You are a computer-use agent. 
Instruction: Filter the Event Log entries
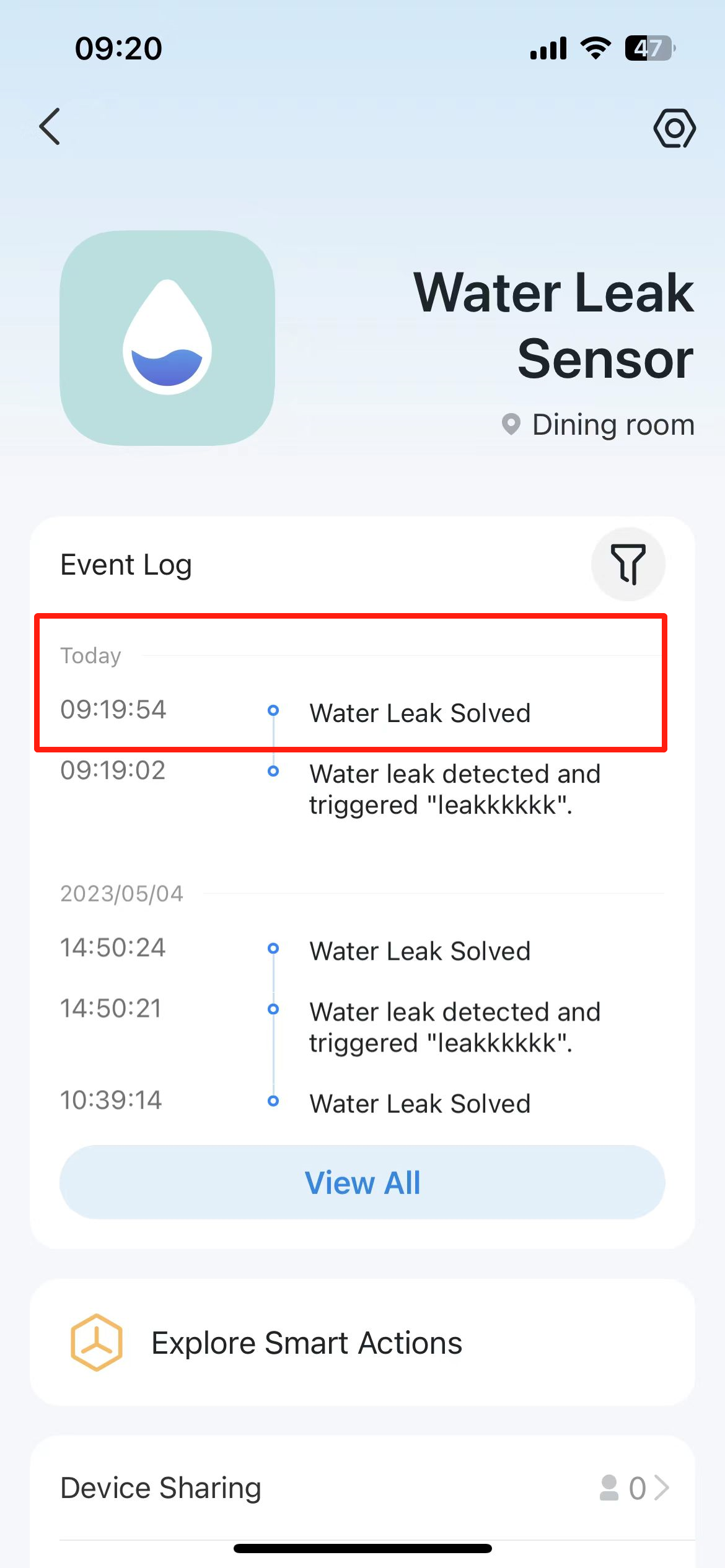[x=628, y=564]
